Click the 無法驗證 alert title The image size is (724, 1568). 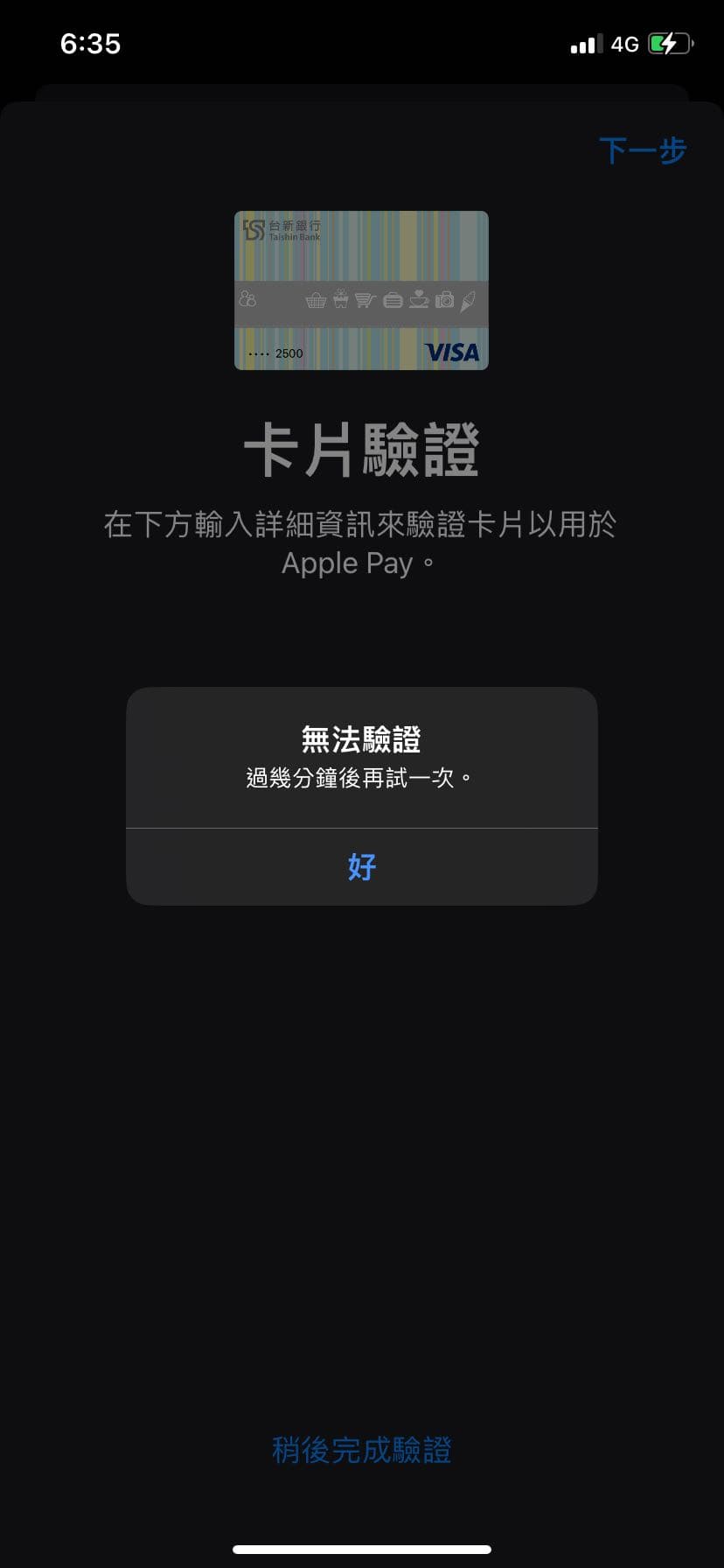click(x=360, y=739)
